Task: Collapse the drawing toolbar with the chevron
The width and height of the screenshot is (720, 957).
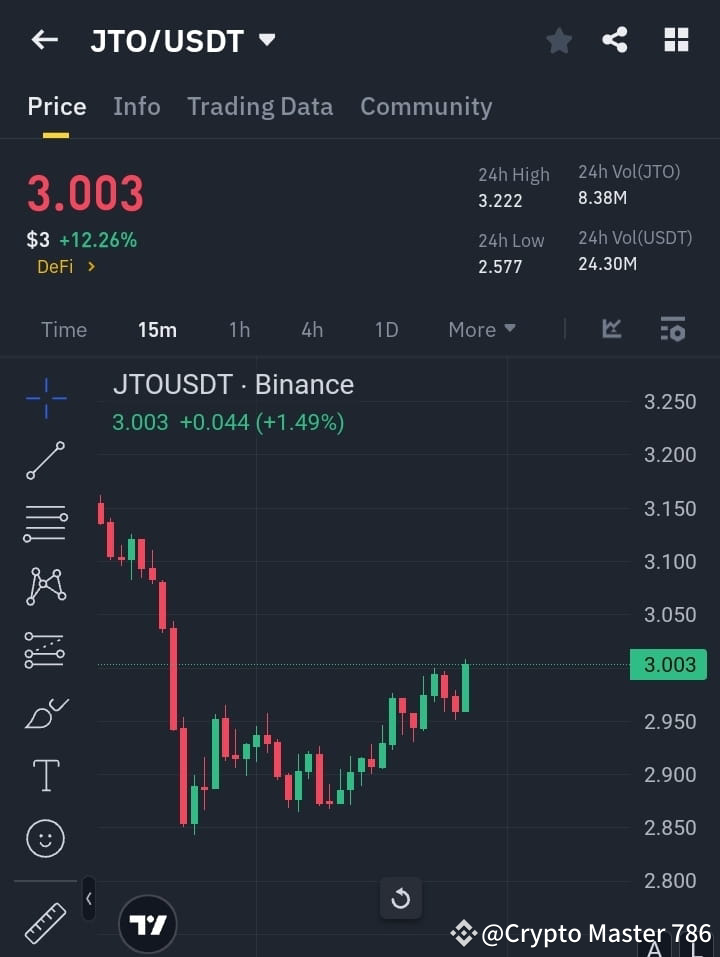Action: 88,898
